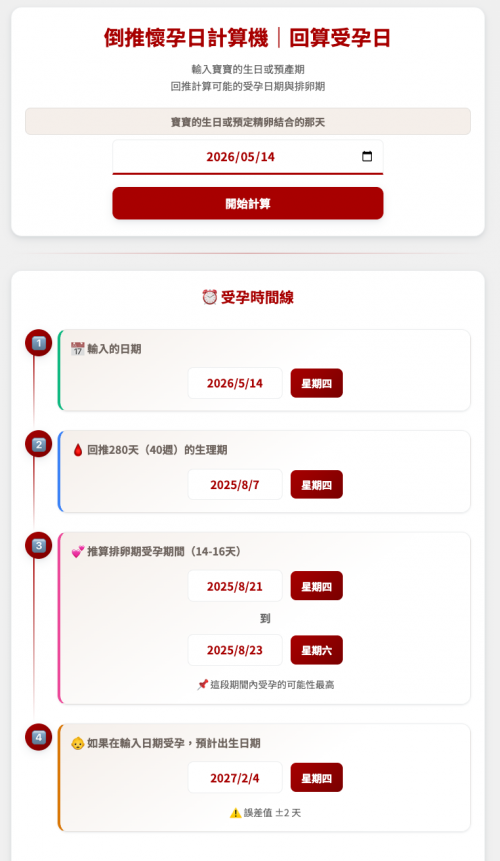This screenshot has height=861, width=500.
Task: Tap the date field showing 2026/05/14
Action: 248,157
